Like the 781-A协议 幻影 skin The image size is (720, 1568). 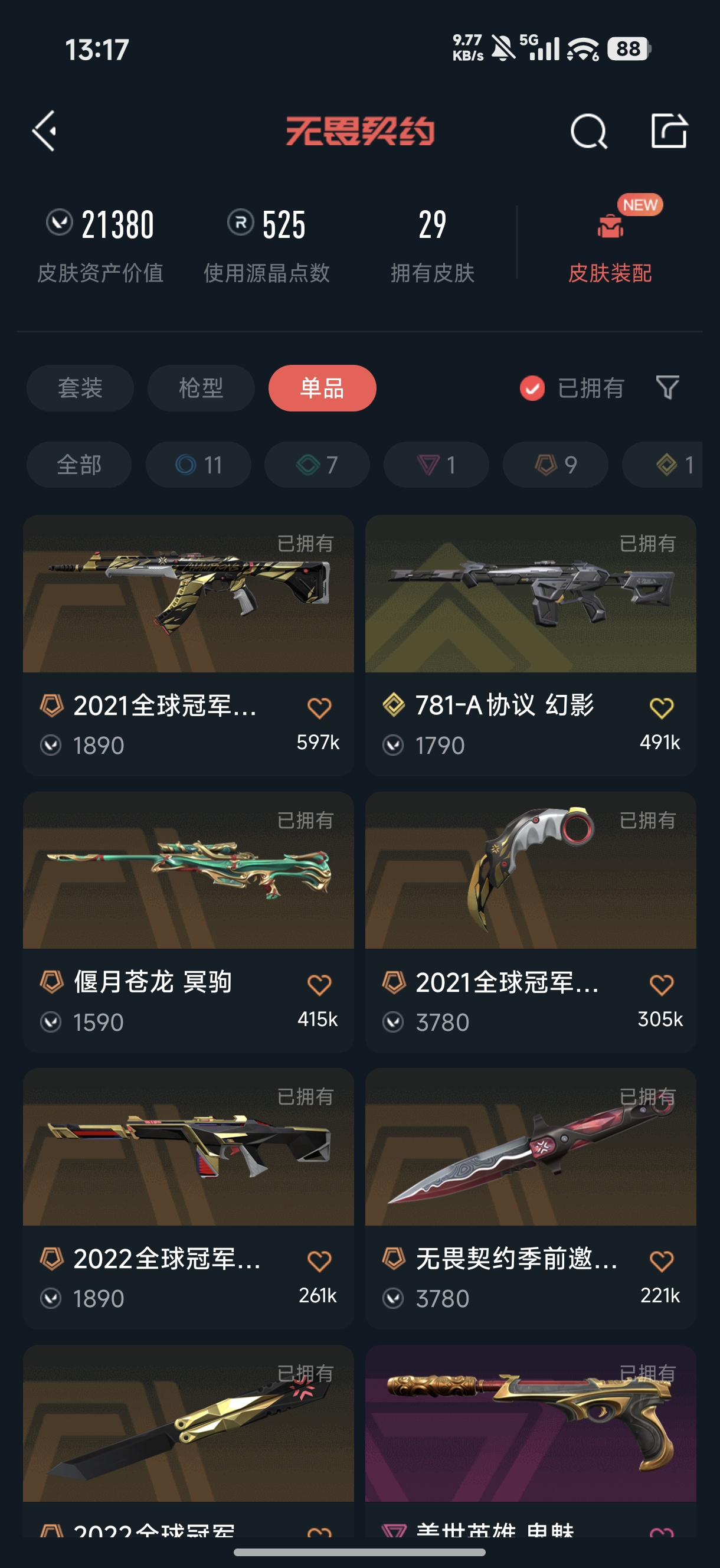[x=661, y=708]
